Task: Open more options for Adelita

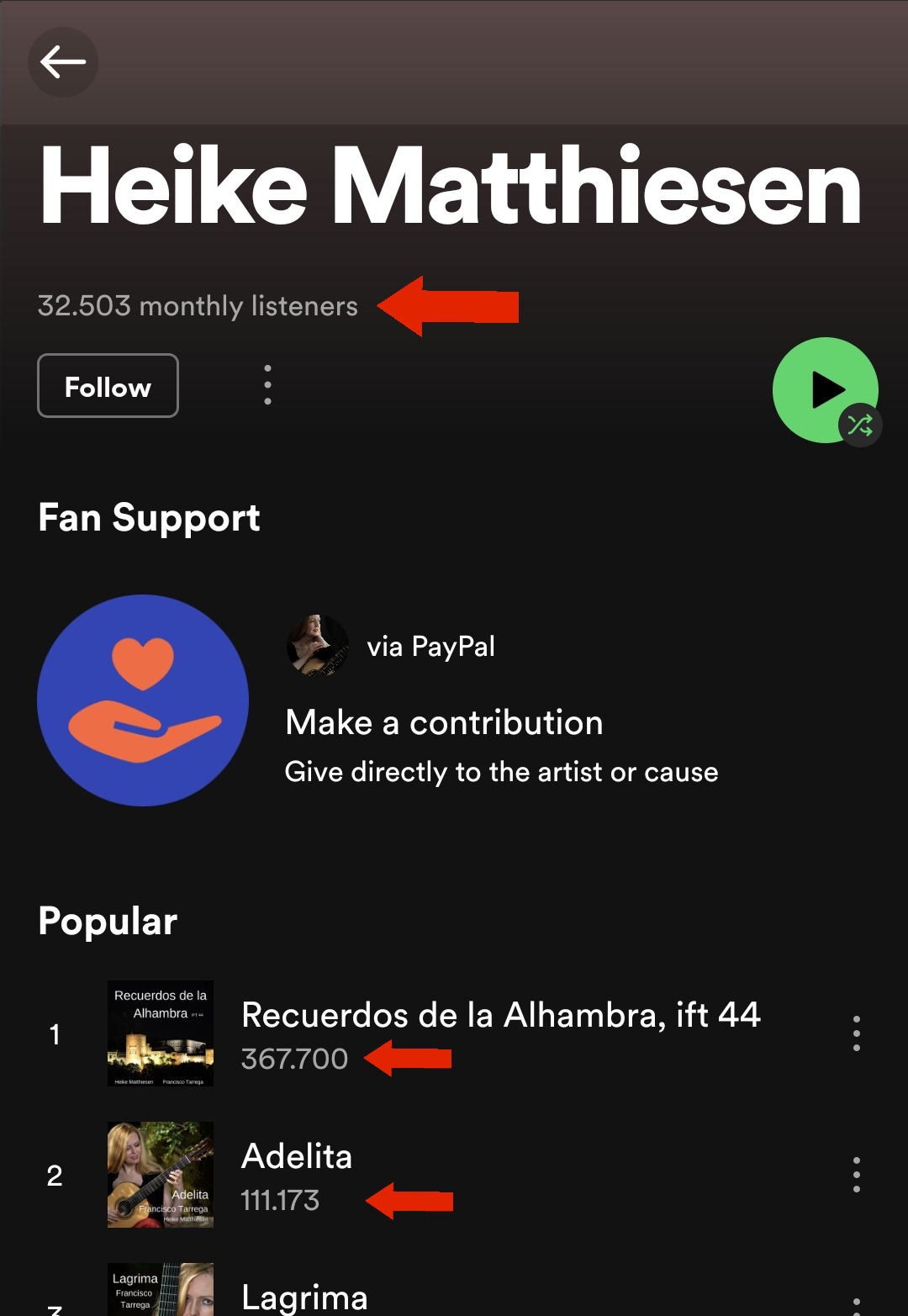Action: [856, 1175]
